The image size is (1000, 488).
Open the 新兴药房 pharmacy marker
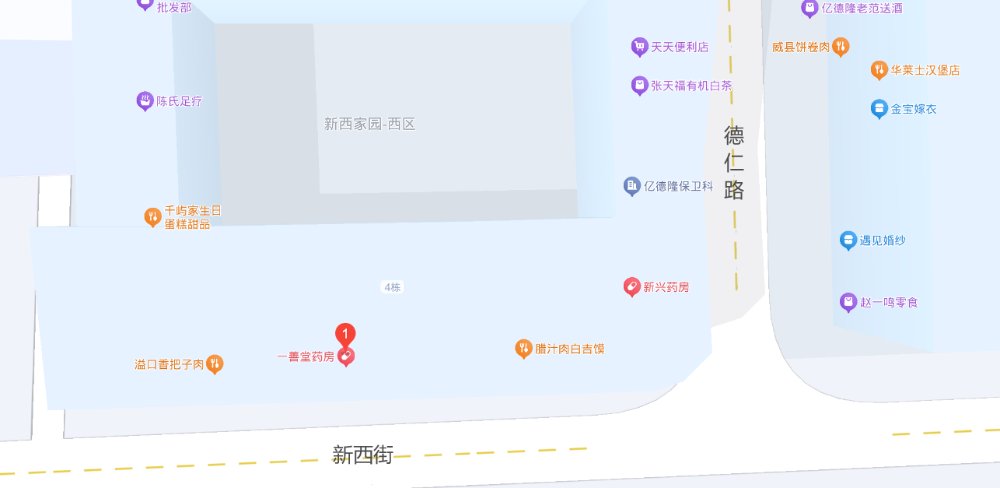point(632,287)
